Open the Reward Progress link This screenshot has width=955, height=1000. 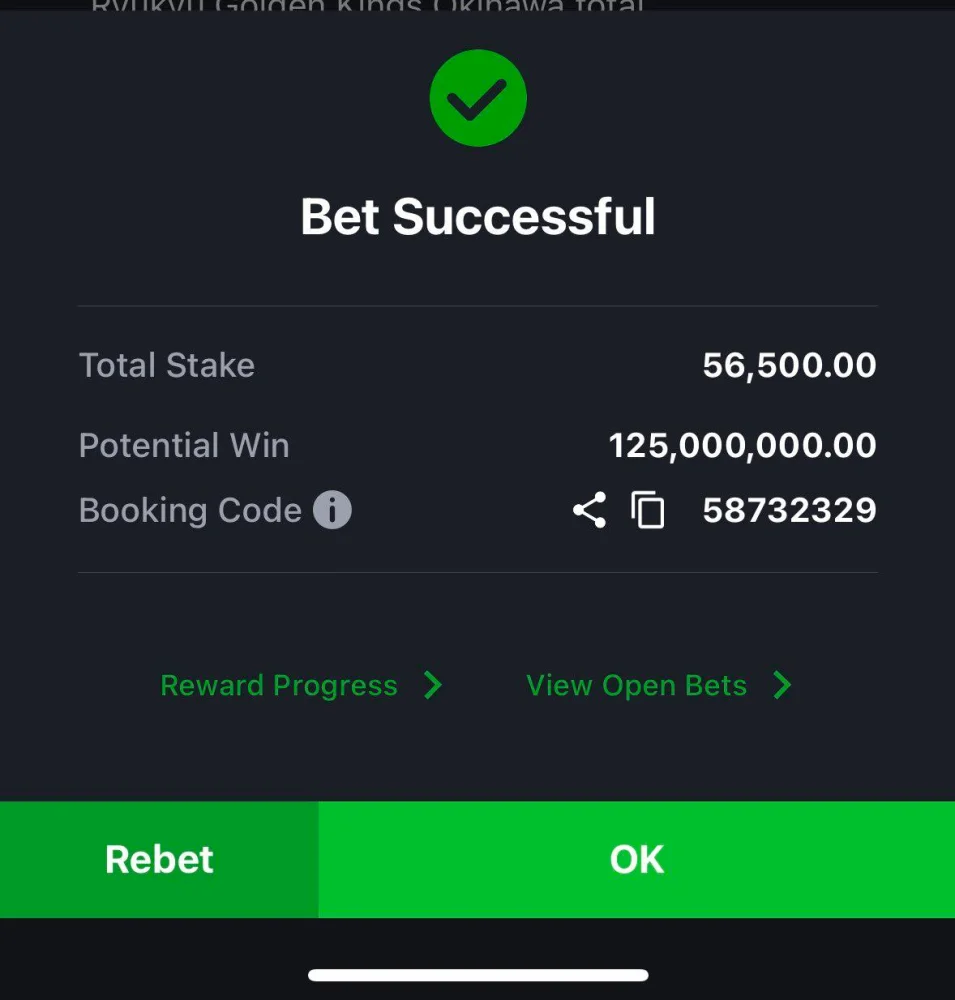300,686
